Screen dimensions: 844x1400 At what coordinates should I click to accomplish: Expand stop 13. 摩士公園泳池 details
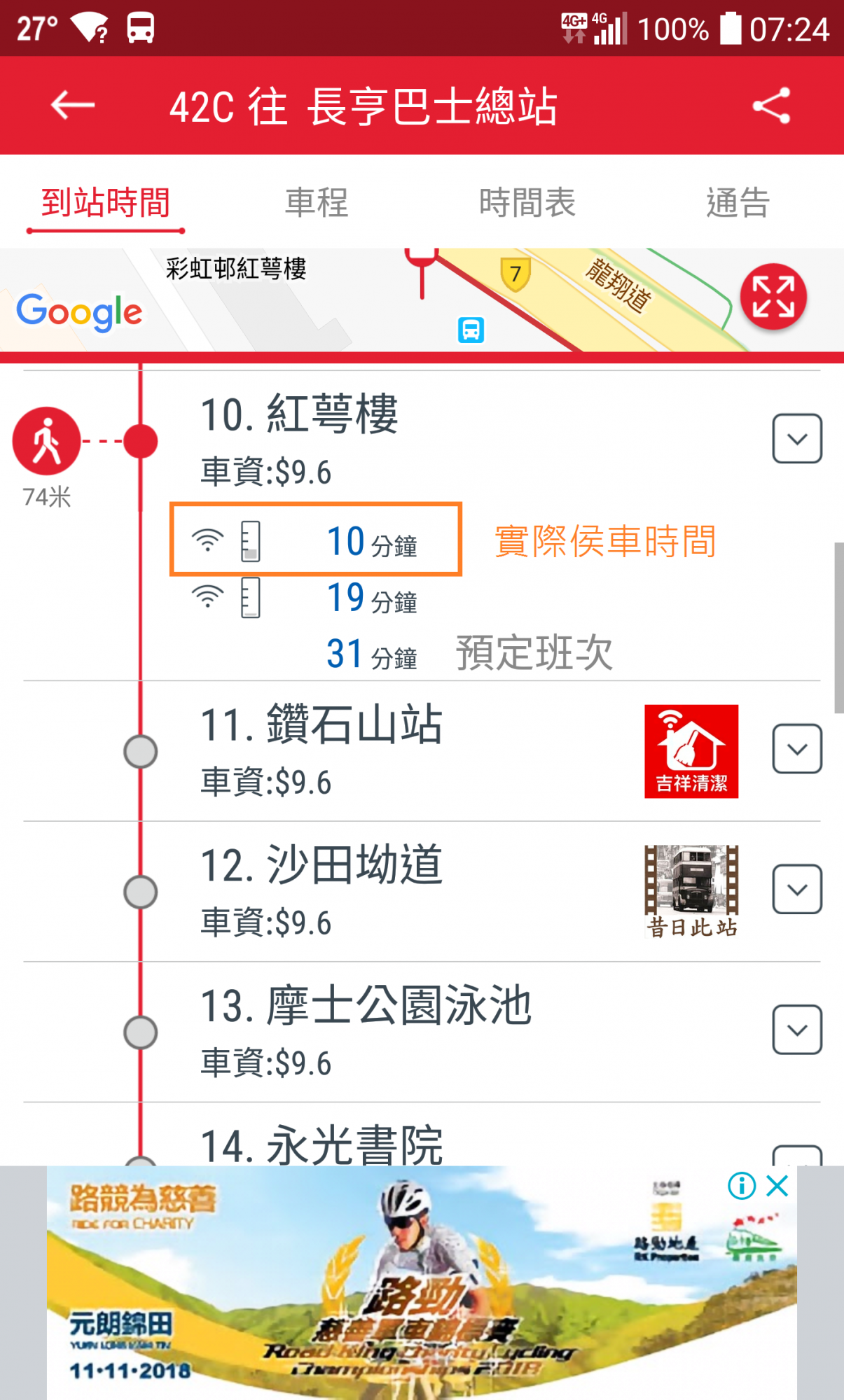[796, 1030]
